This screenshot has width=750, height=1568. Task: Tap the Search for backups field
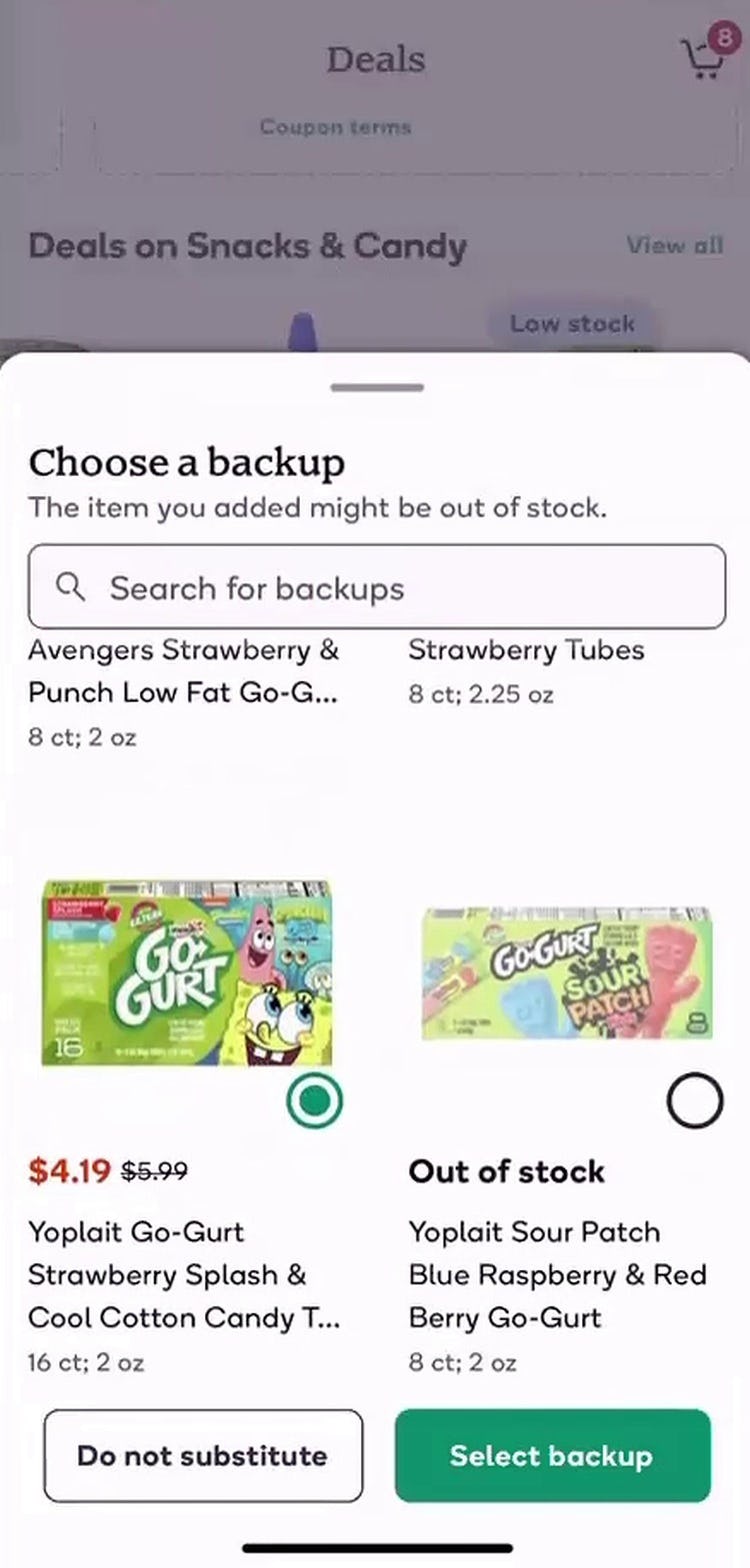click(376, 587)
